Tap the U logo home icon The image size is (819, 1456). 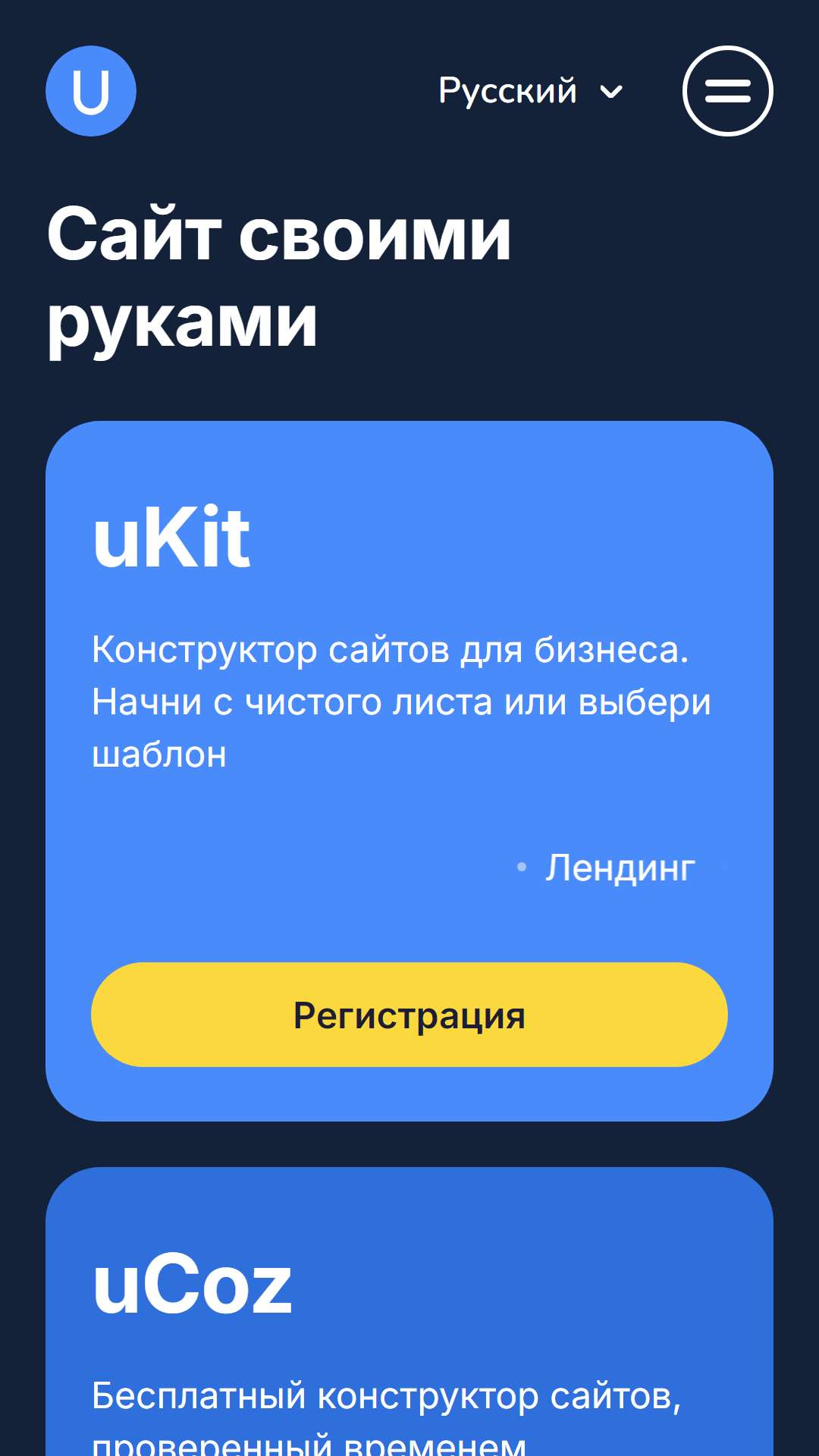pos(91,91)
